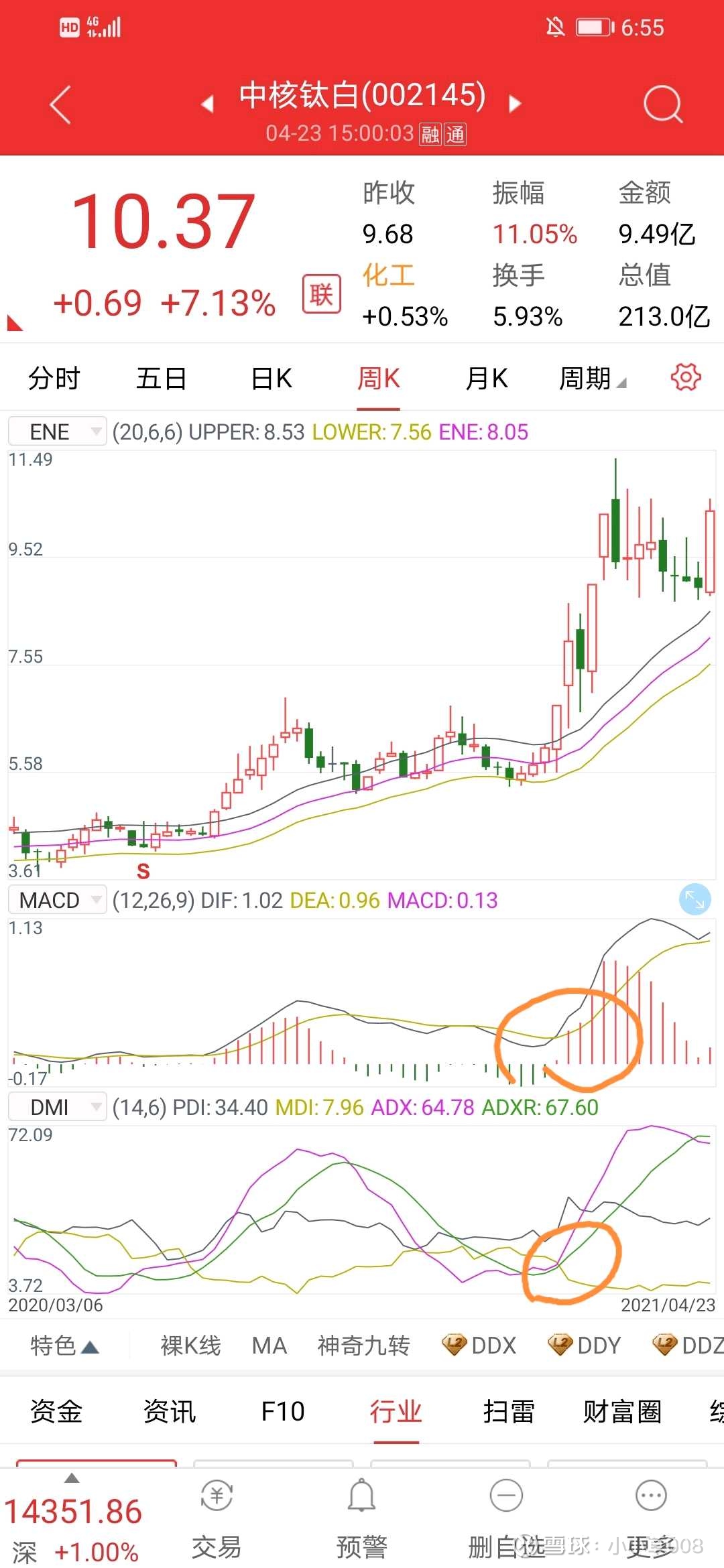Tap the red 联 button beside the price

(321, 293)
